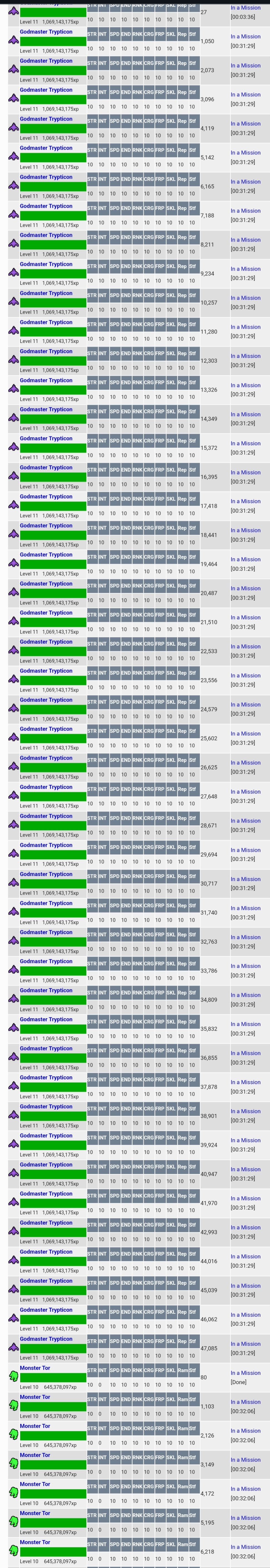Open Godmaster Trypticon link in row 30,717
This screenshot has height=1568, width=270.
pyautogui.click(x=46, y=874)
